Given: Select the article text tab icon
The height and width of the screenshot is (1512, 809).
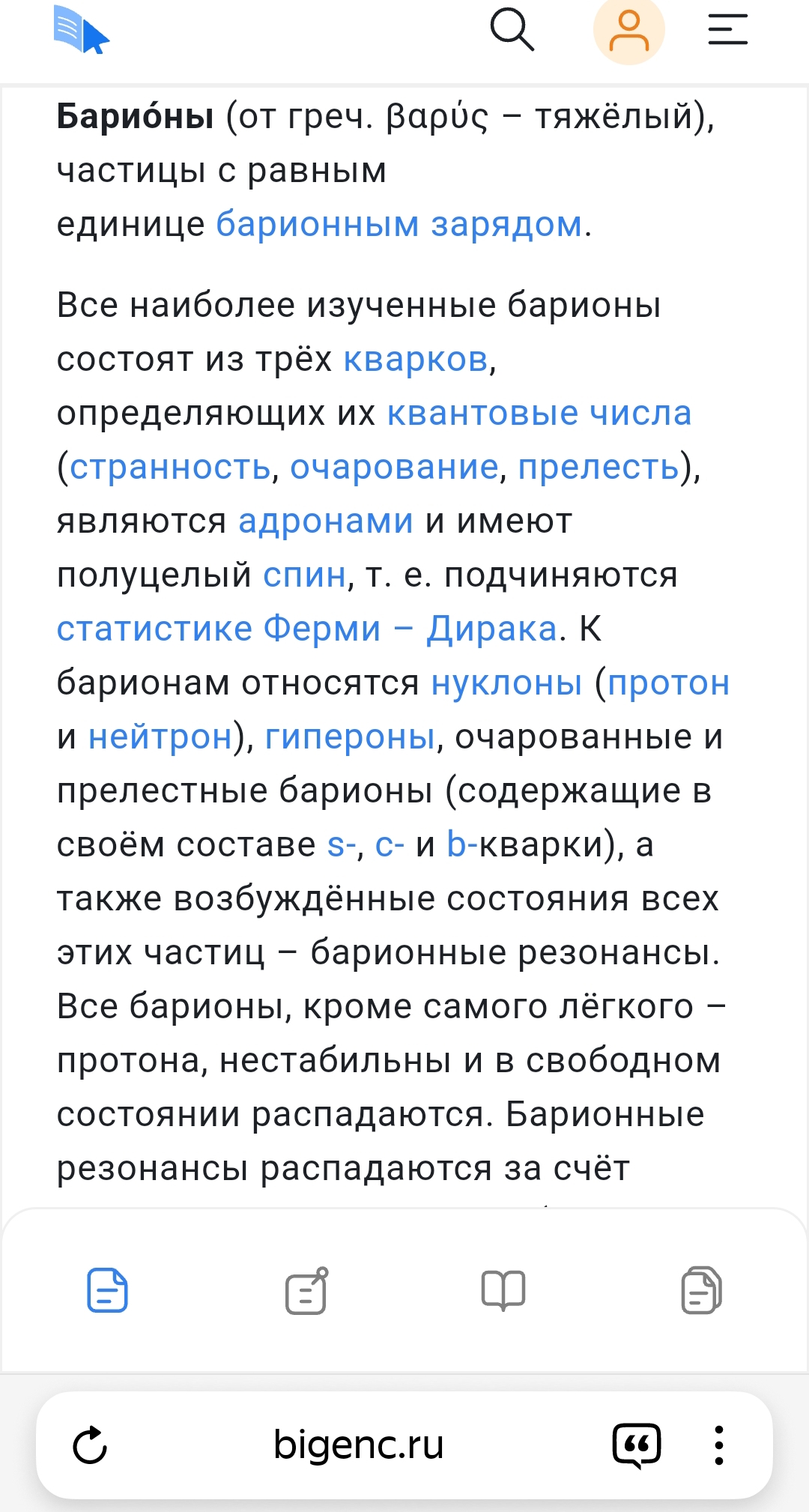Looking at the screenshot, I should click(x=107, y=1290).
